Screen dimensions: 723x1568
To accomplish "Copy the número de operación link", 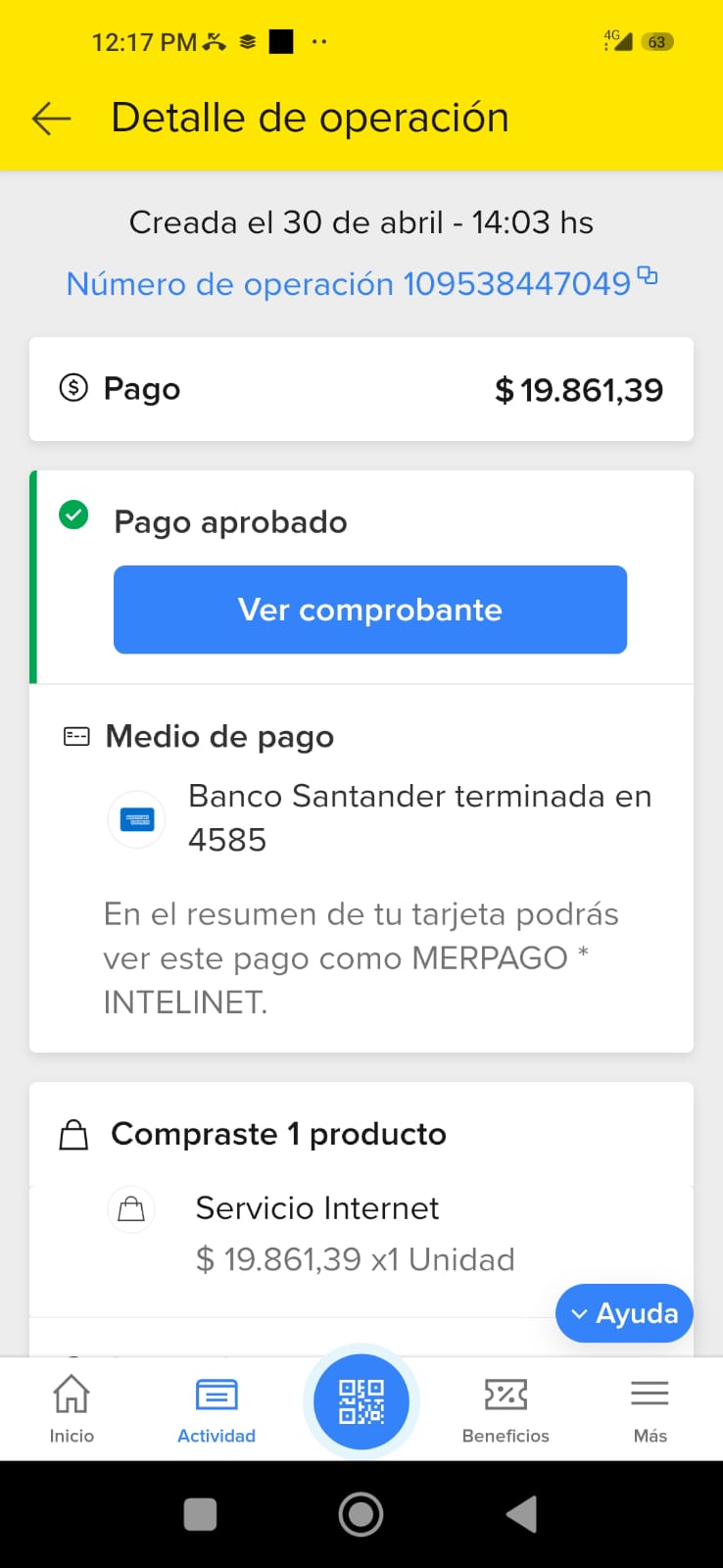I will click(648, 275).
